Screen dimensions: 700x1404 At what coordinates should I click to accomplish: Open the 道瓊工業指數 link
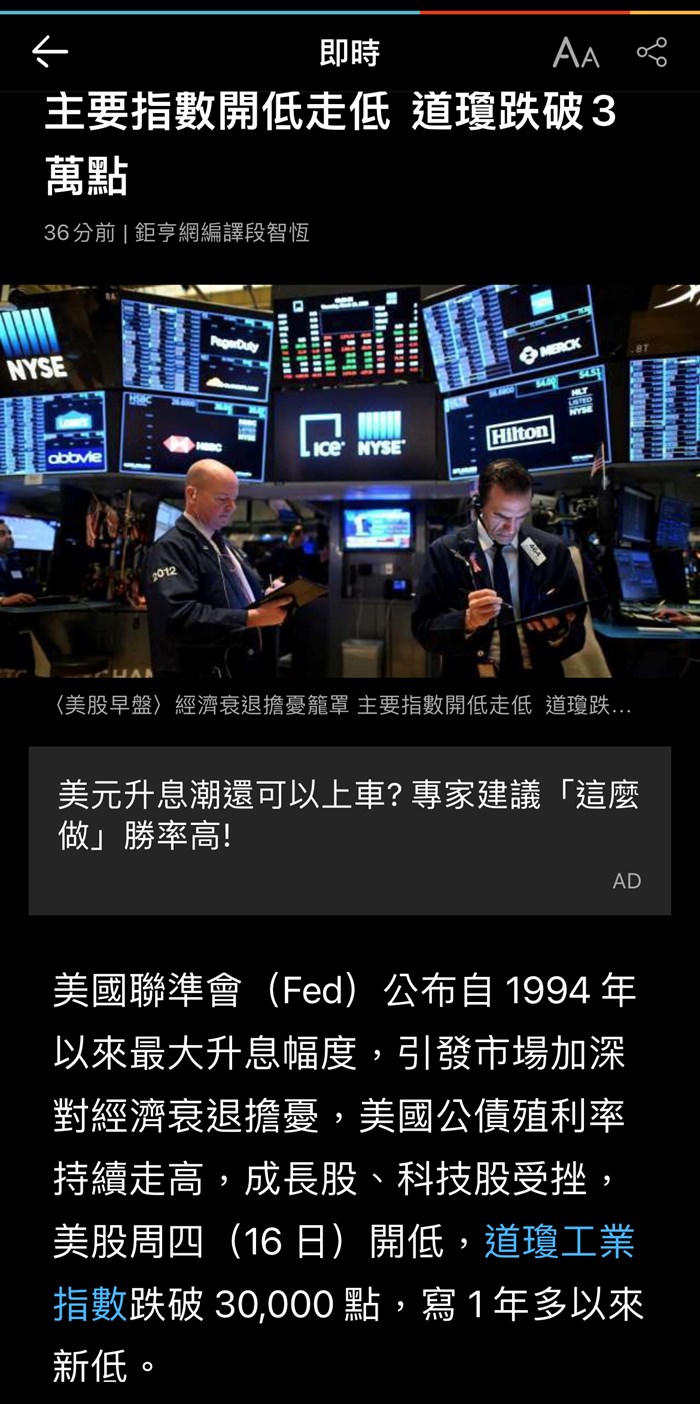(558, 1242)
